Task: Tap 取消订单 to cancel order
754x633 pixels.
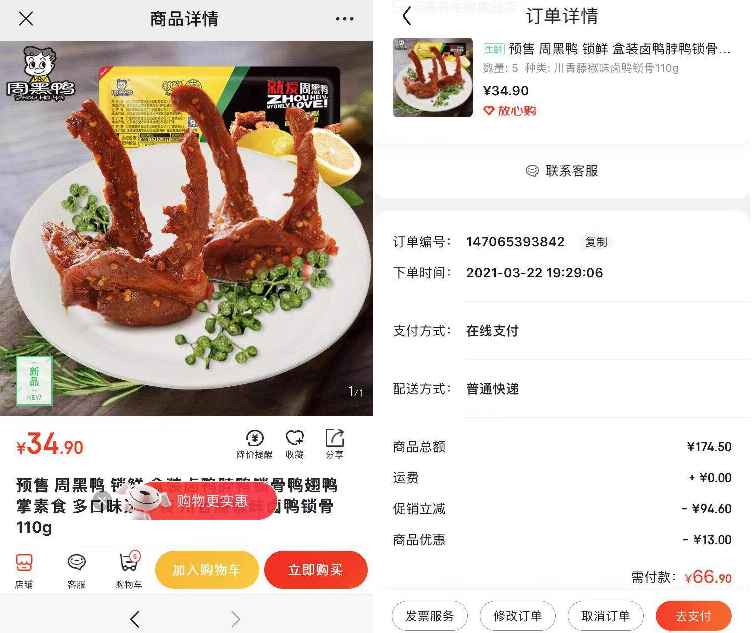Action: (x=605, y=616)
